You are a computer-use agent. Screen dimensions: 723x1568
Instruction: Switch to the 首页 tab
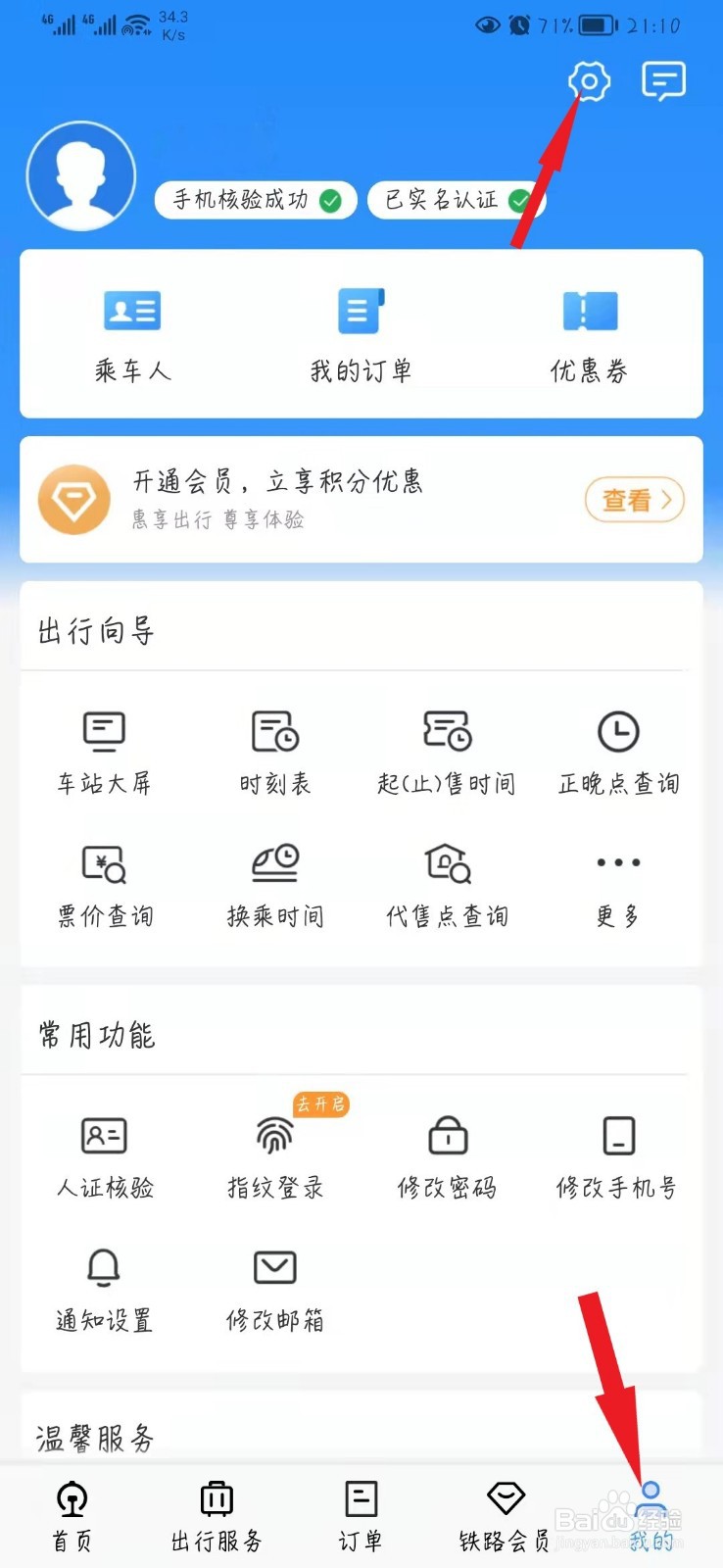(x=72, y=1516)
